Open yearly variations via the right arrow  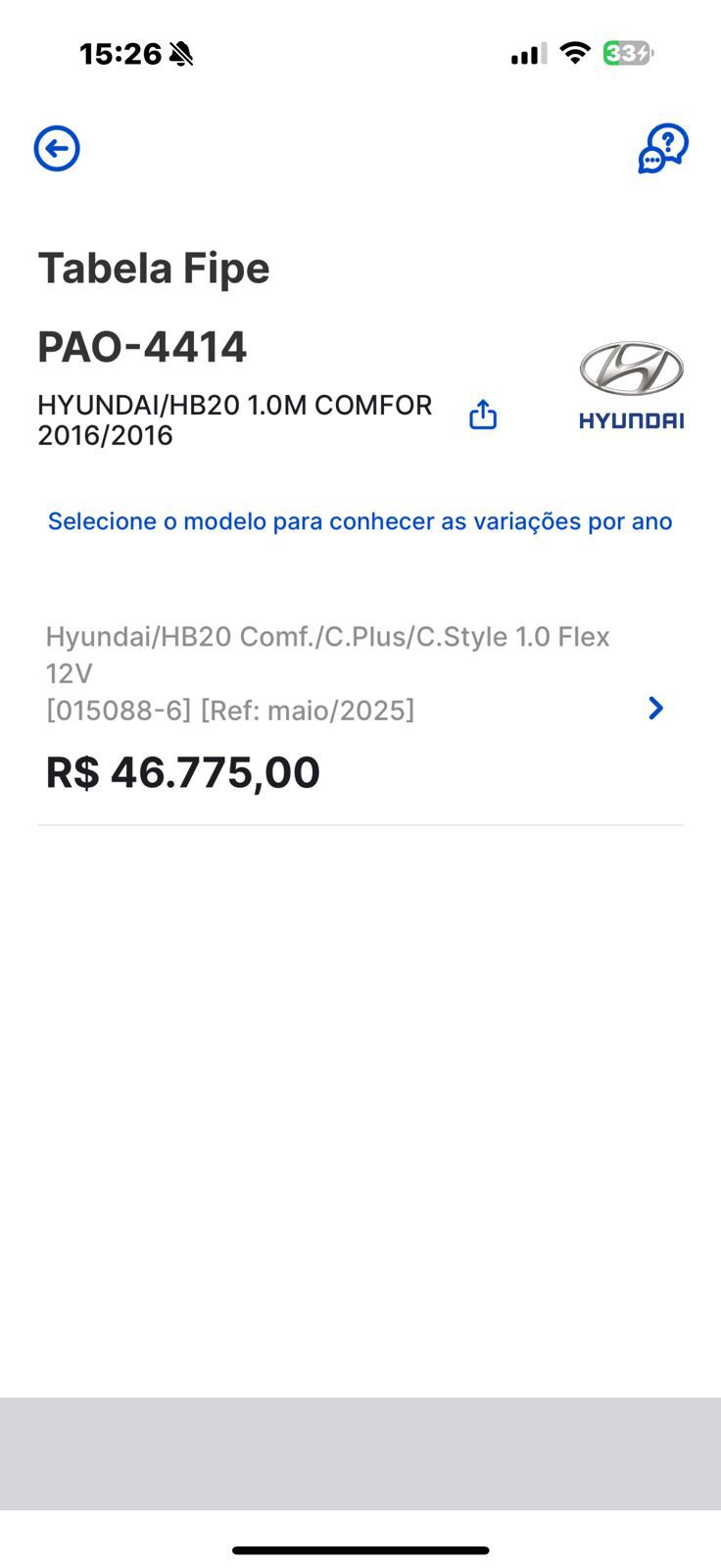click(655, 708)
